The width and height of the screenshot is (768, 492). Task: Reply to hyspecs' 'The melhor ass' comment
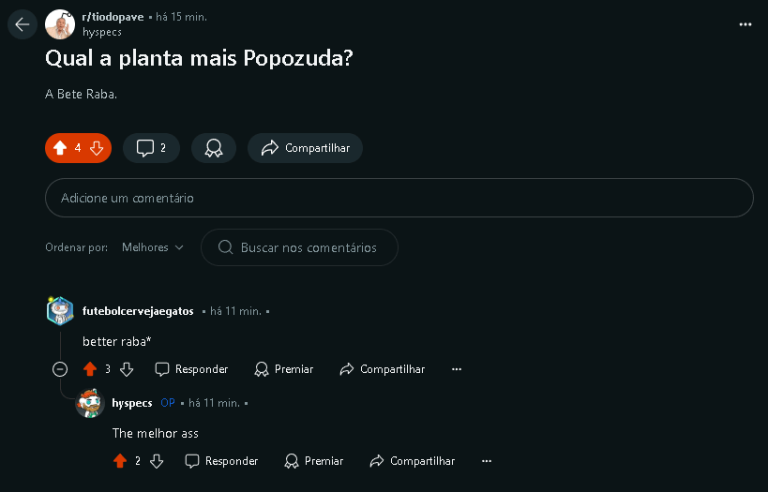tap(221, 461)
